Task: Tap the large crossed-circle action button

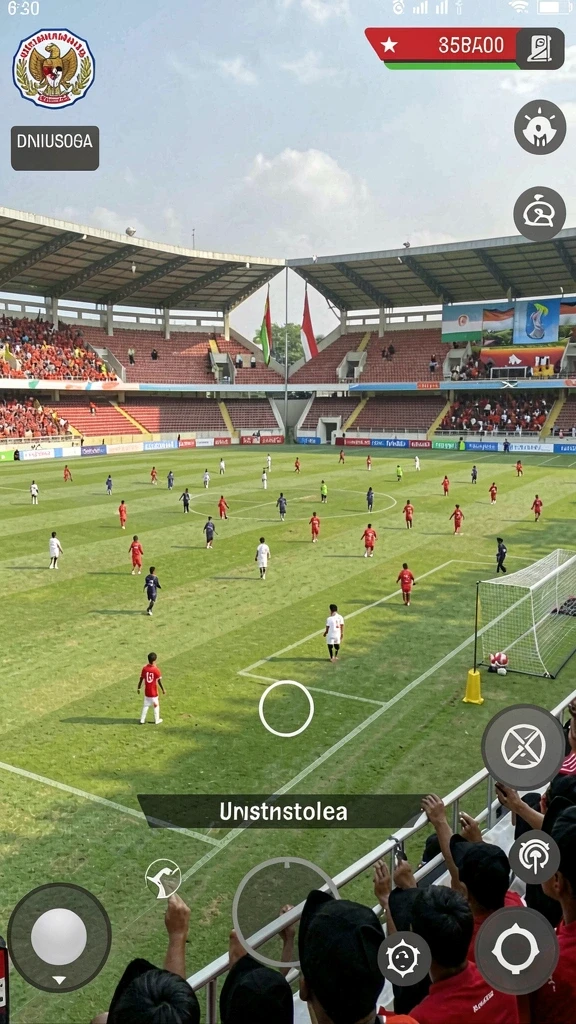Action: click(x=523, y=746)
